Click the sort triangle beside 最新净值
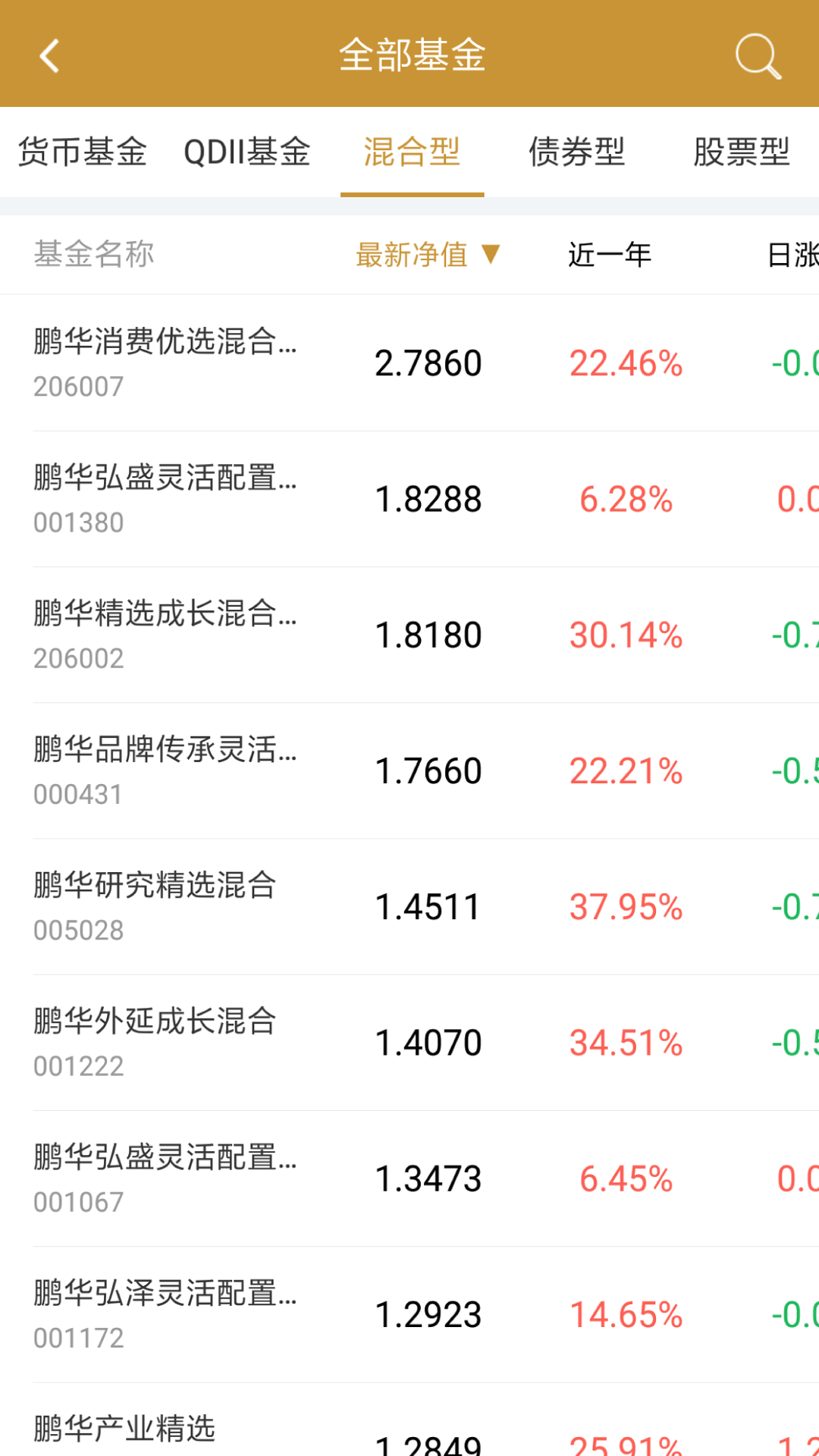819x1456 pixels. [x=492, y=255]
